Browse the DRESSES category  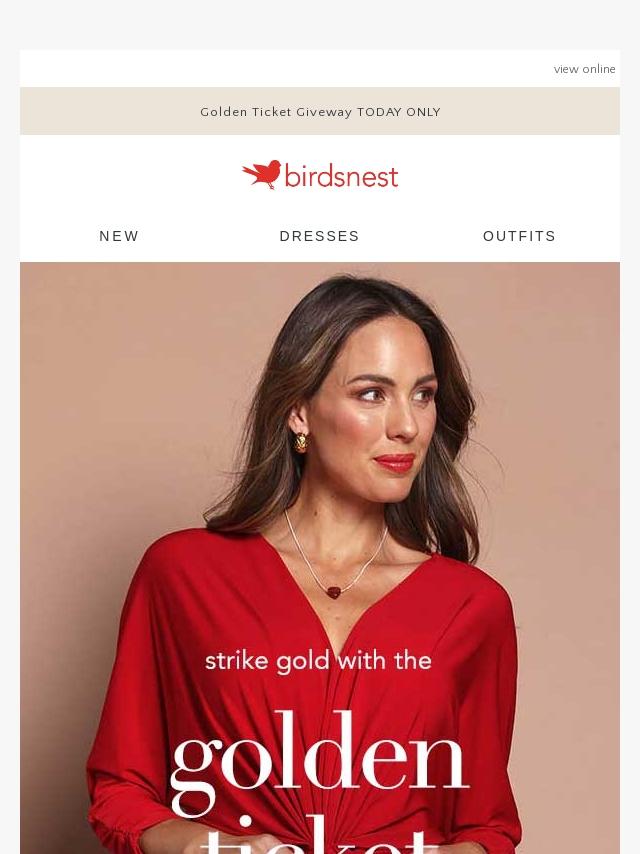319,236
